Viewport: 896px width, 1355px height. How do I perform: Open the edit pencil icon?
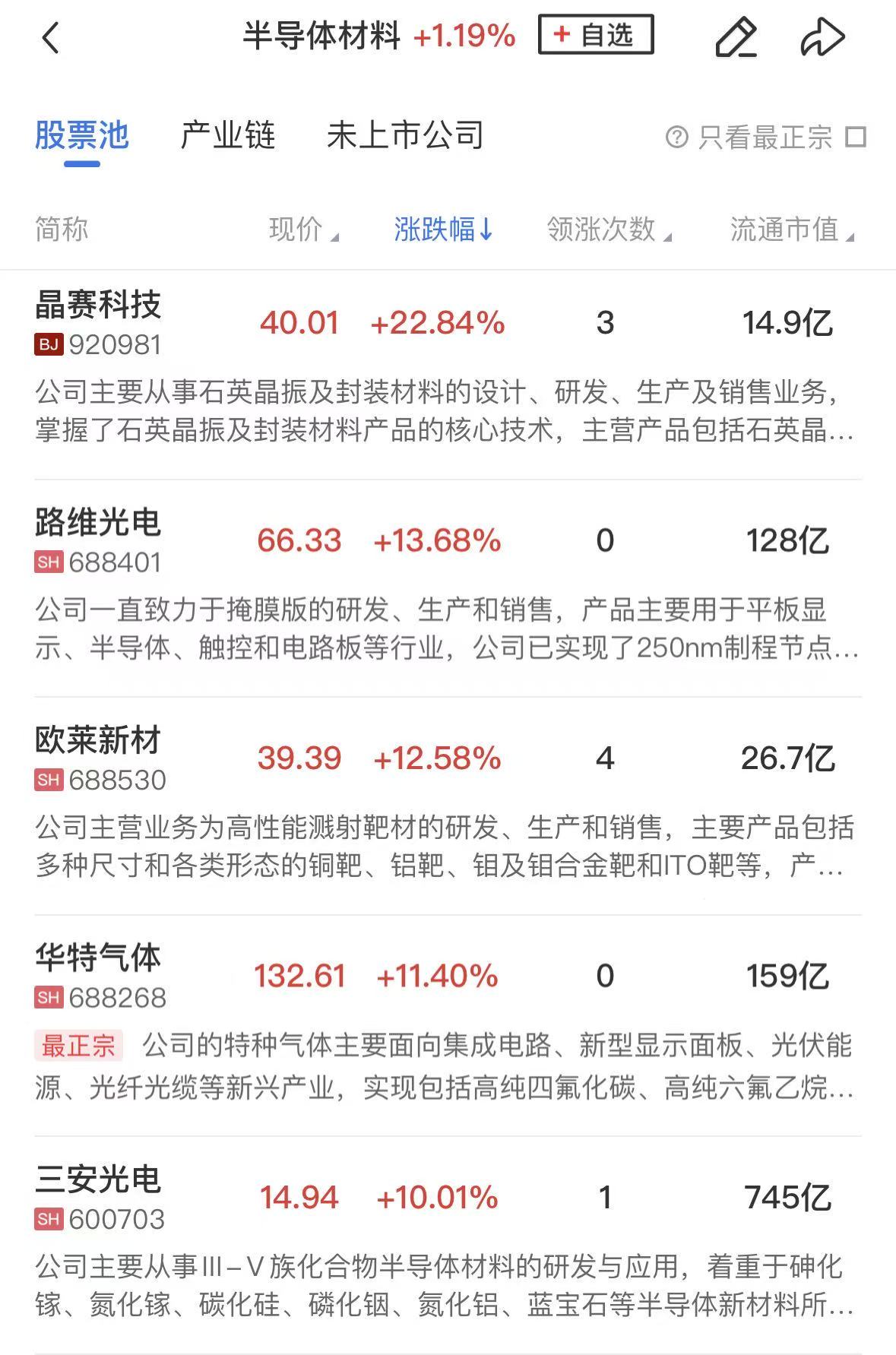pos(736,37)
